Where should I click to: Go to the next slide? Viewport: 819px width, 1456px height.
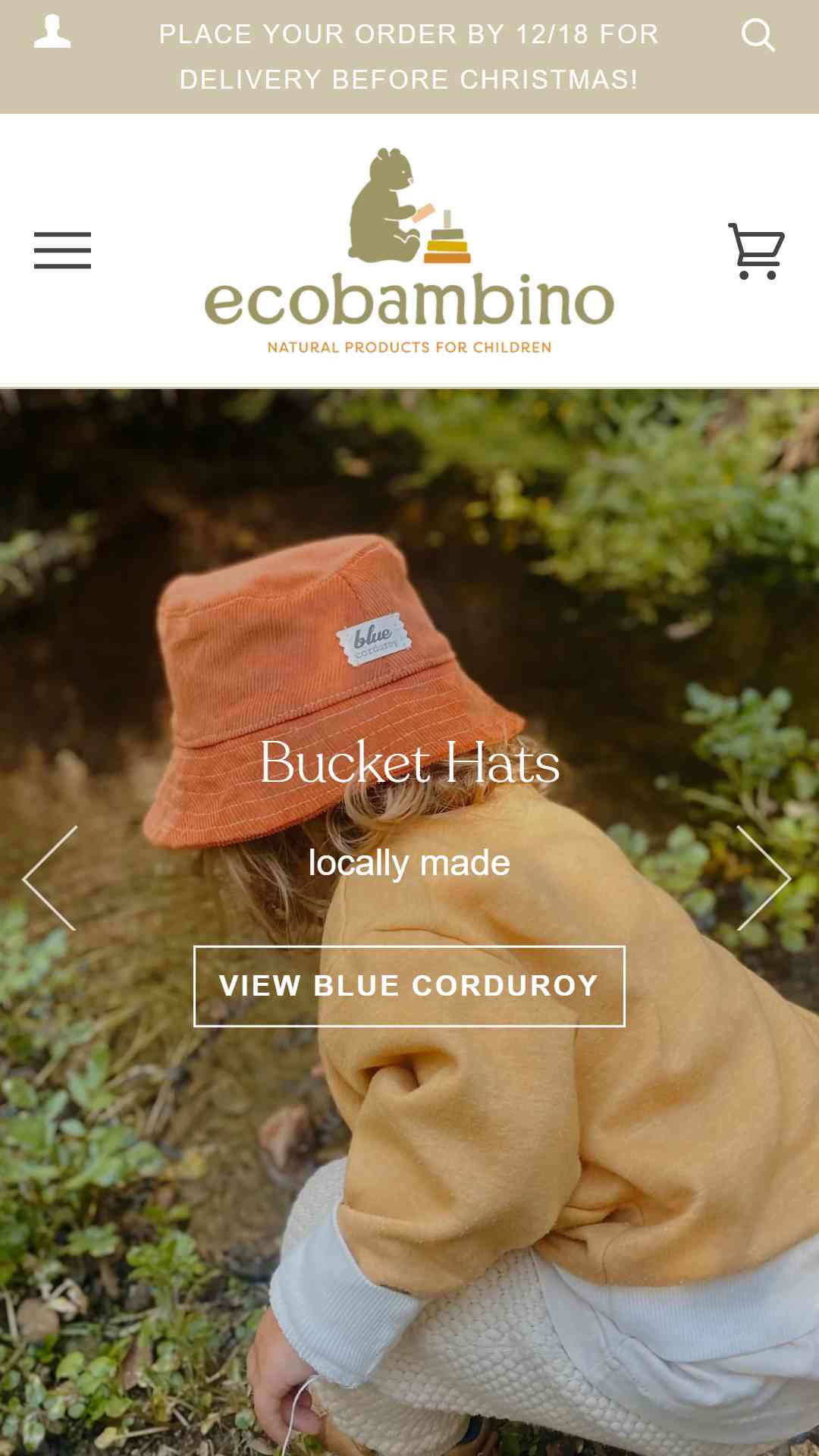point(764,878)
